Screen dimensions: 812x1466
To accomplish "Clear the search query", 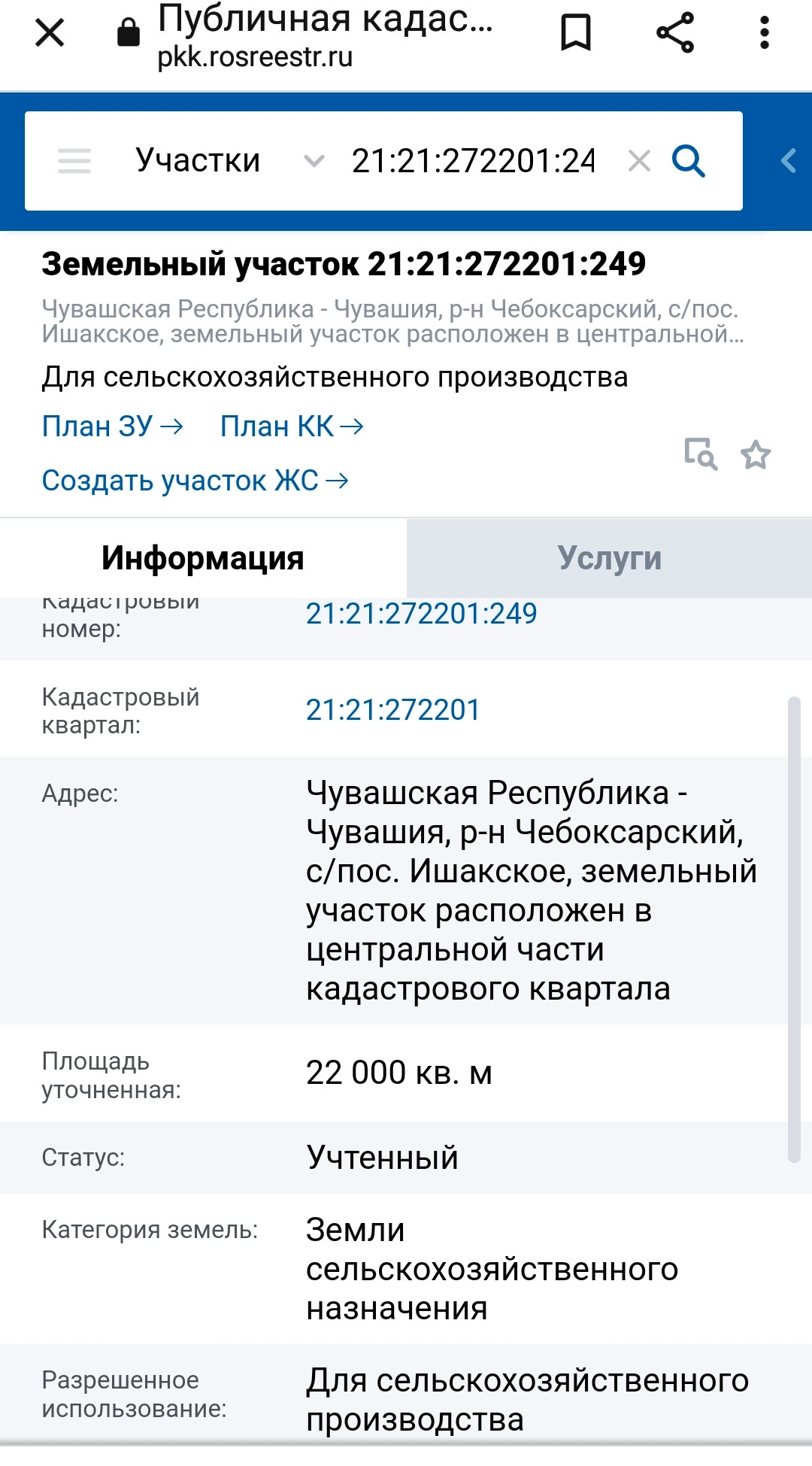I will point(639,161).
